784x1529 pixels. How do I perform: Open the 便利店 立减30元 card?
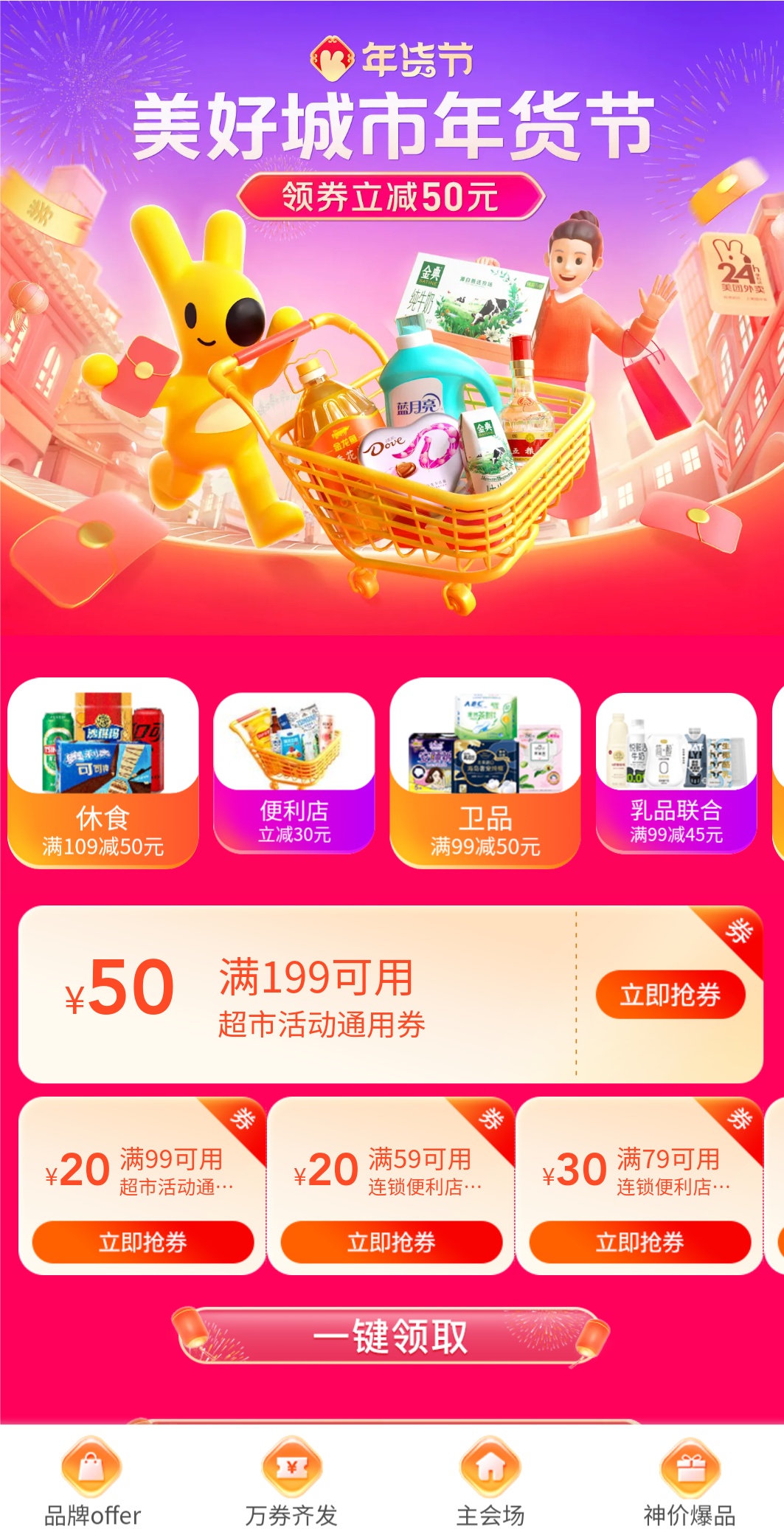[294, 773]
